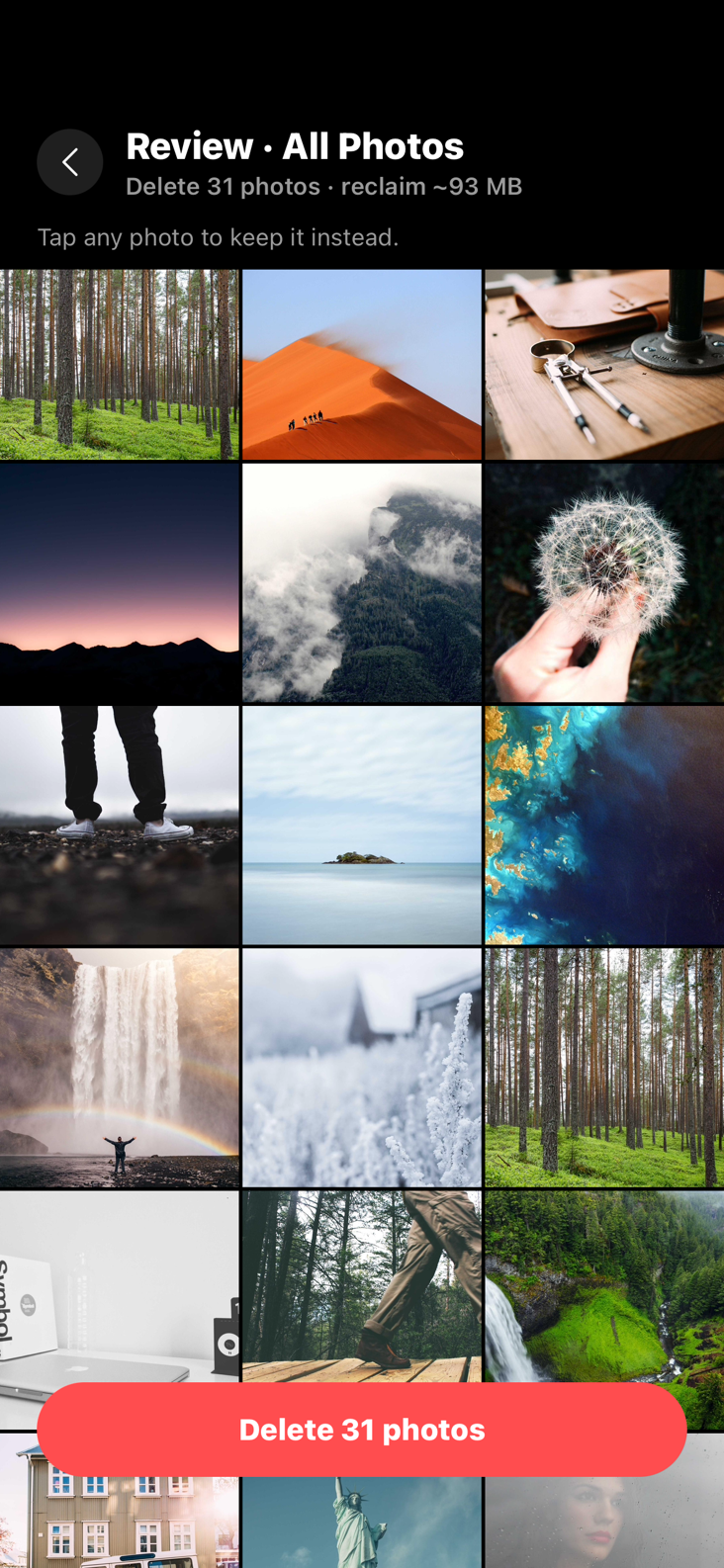The height and width of the screenshot is (1568, 724).
Task: Keep the blue and gold aerial photo
Action: (x=604, y=826)
